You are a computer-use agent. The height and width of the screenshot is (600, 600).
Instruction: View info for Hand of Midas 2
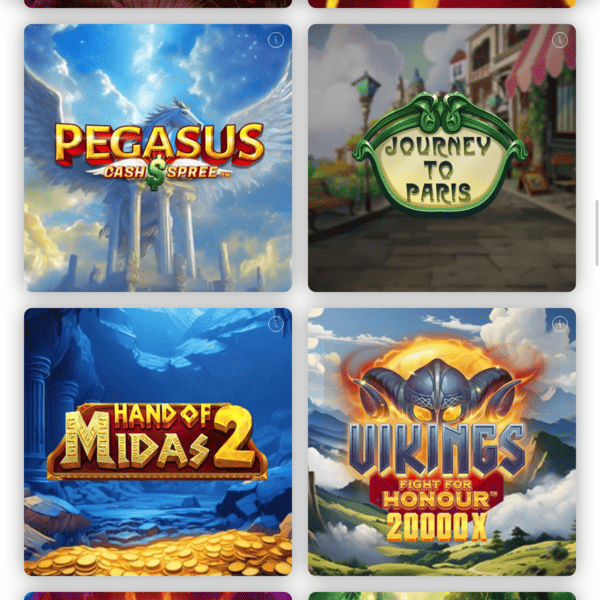[x=276, y=324]
